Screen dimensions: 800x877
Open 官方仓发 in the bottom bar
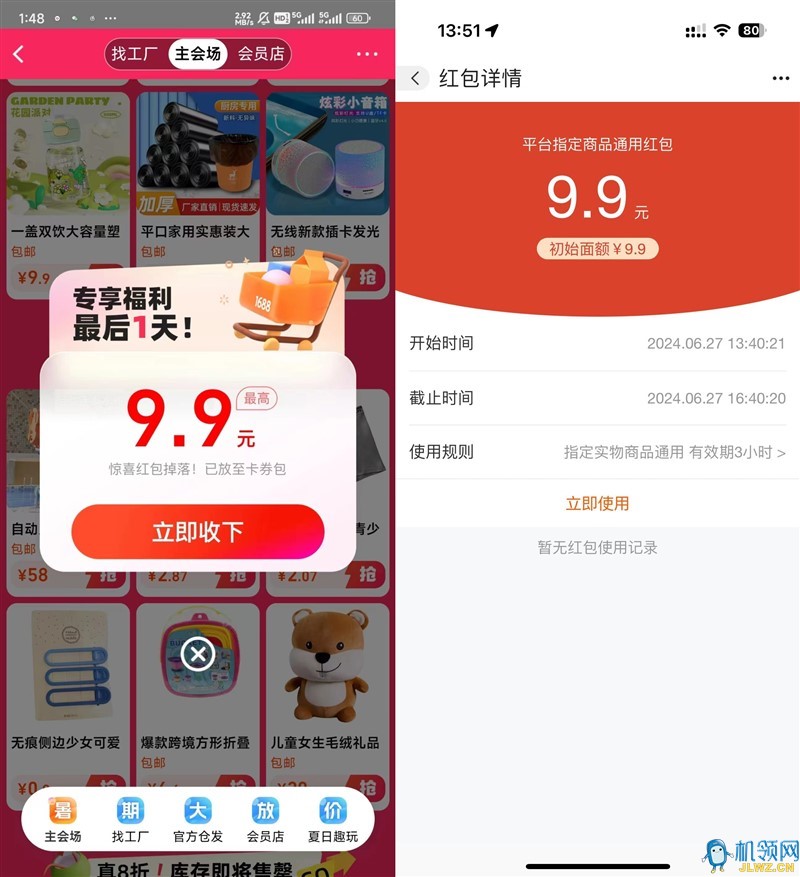(x=198, y=820)
